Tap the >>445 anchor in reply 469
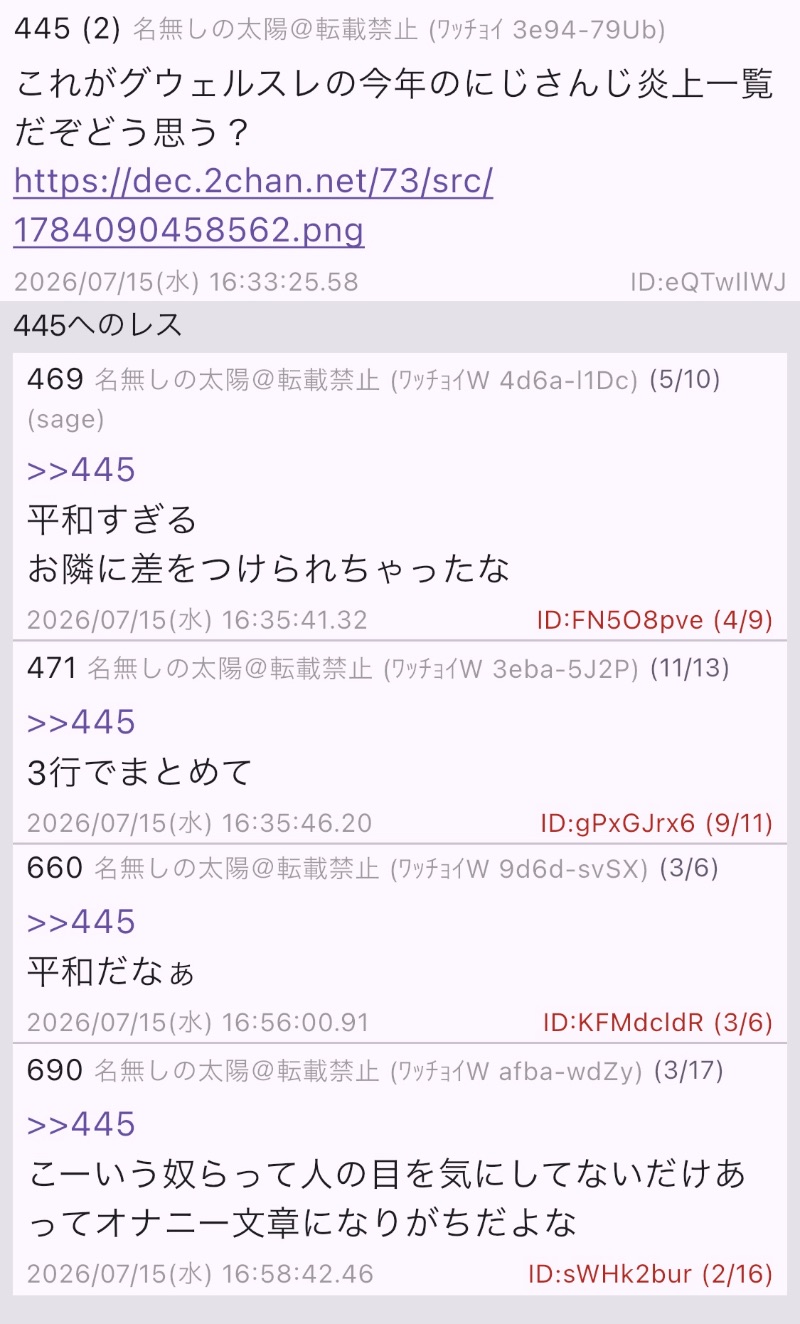Viewport: 800px width, 1324px height. coord(81,470)
